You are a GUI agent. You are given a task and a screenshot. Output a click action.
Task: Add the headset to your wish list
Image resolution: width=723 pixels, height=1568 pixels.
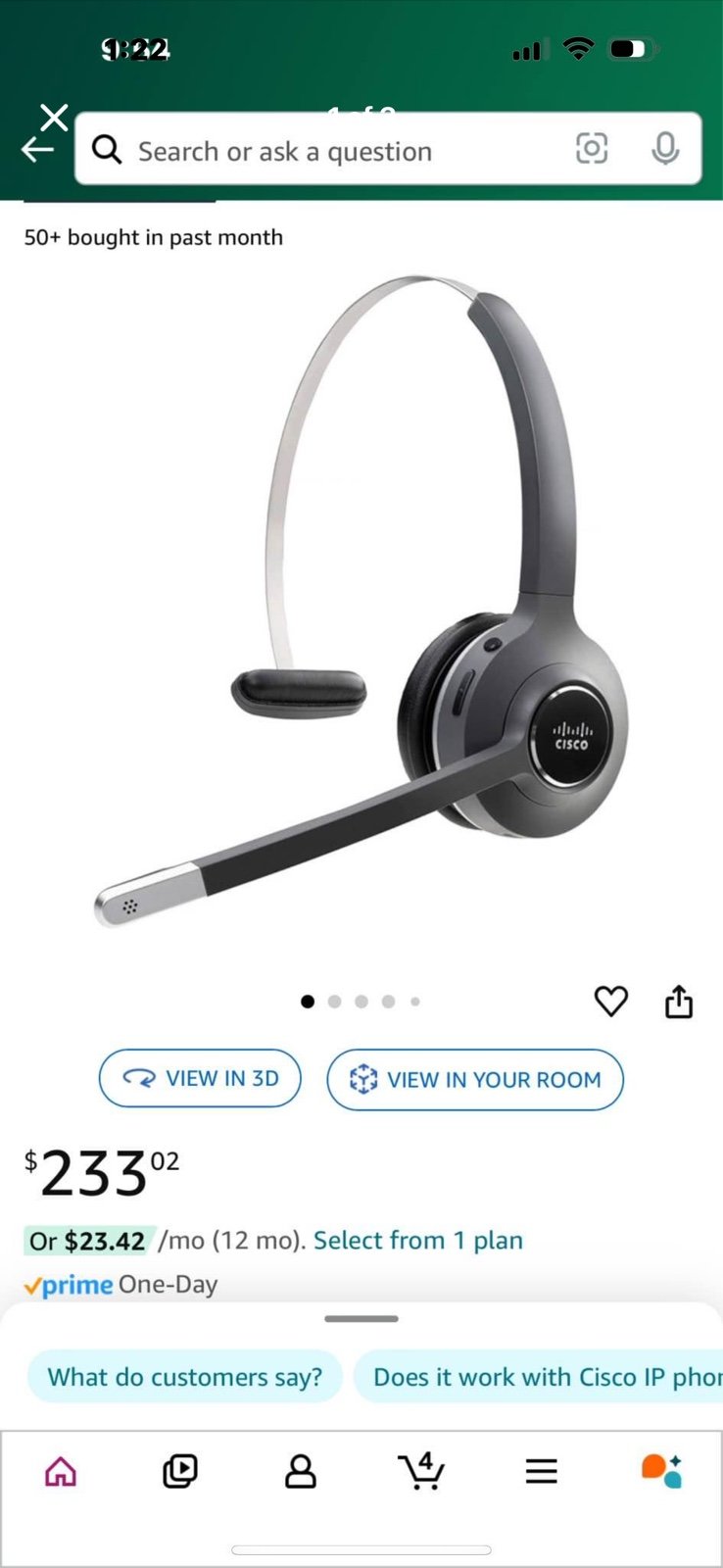pos(611,1001)
